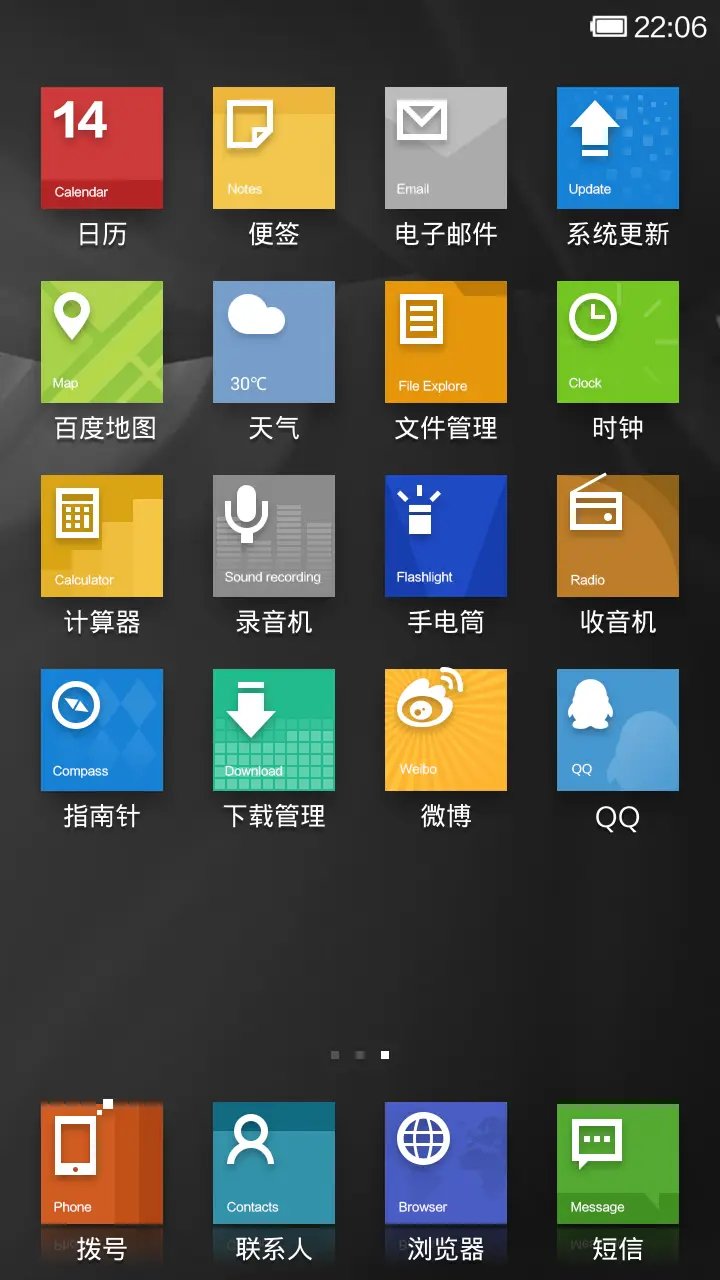
Task: Open the Compass app
Action: (100, 729)
